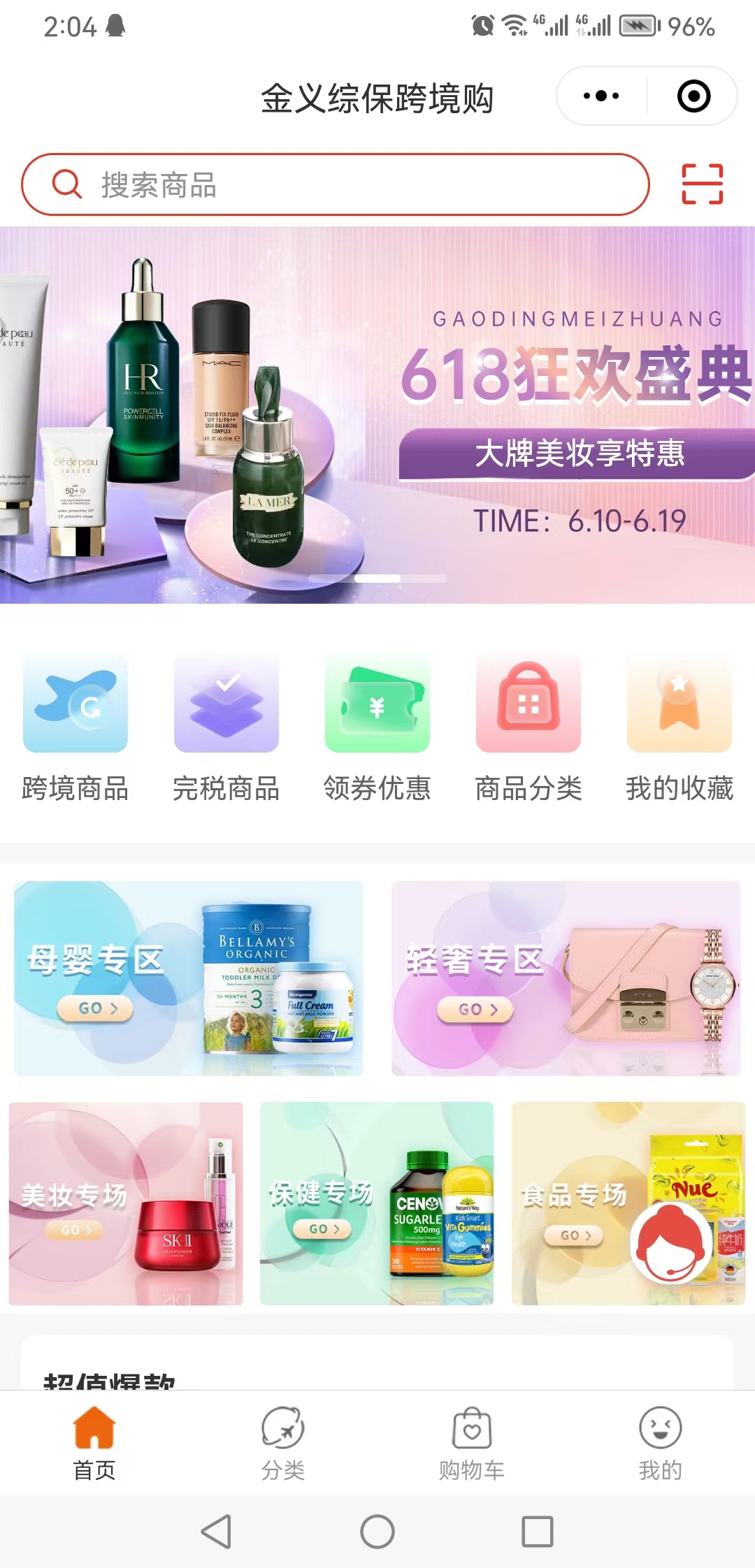This screenshot has width=755, height=1568.
Task: Open 商品分类 shortcut
Action: [528, 725]
